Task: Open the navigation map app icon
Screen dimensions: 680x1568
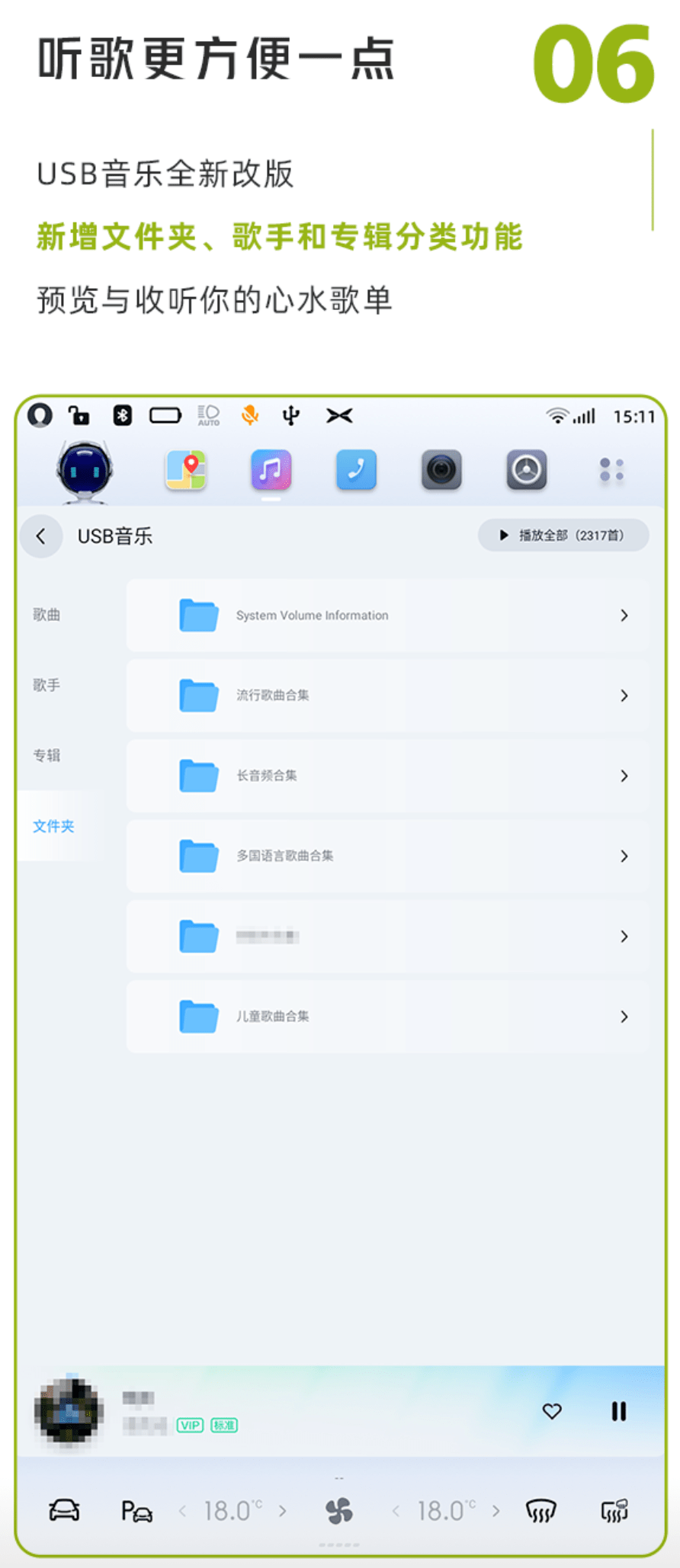Action: 187,471
